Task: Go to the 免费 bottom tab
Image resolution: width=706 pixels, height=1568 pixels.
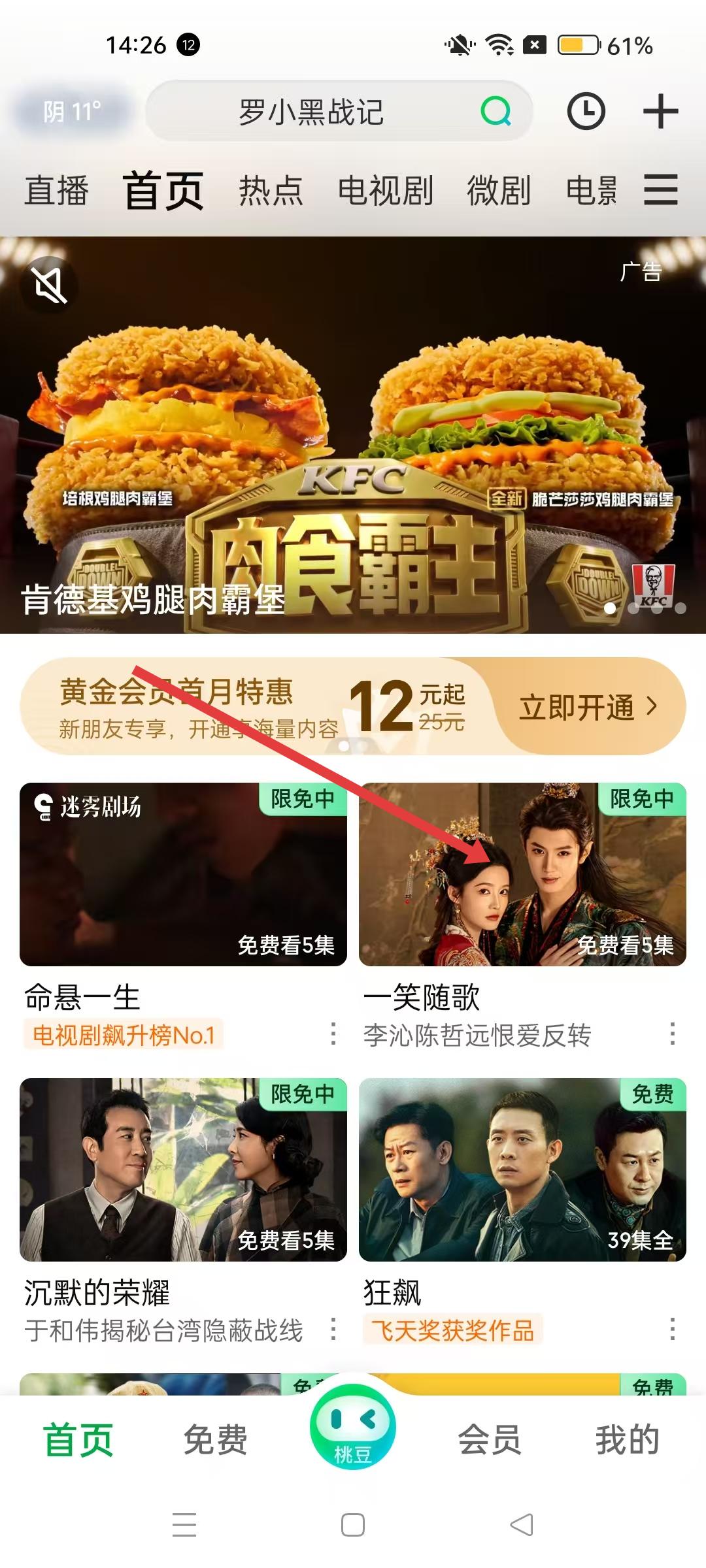Action: click(x=215, y=1440)
